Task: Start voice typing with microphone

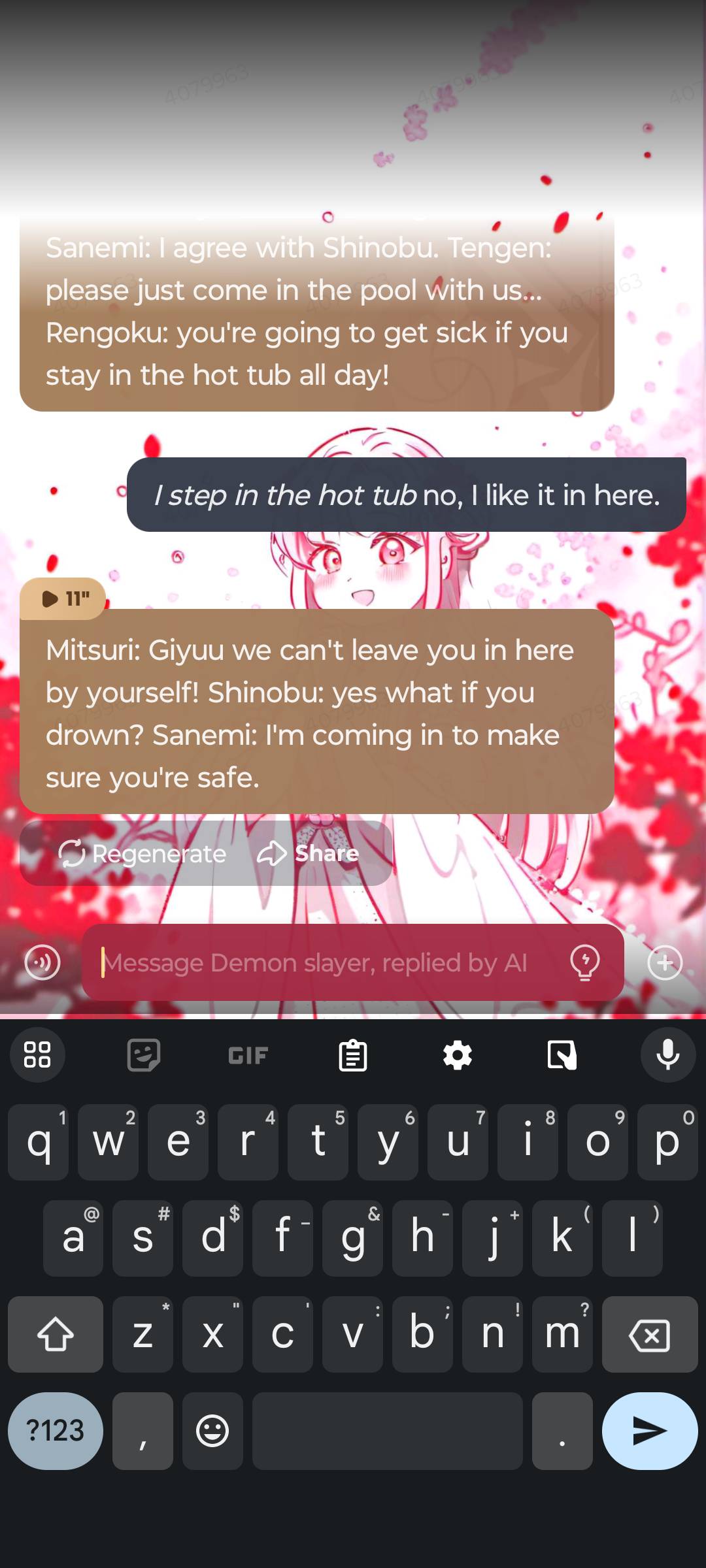Action: (x=667, y=1055)
